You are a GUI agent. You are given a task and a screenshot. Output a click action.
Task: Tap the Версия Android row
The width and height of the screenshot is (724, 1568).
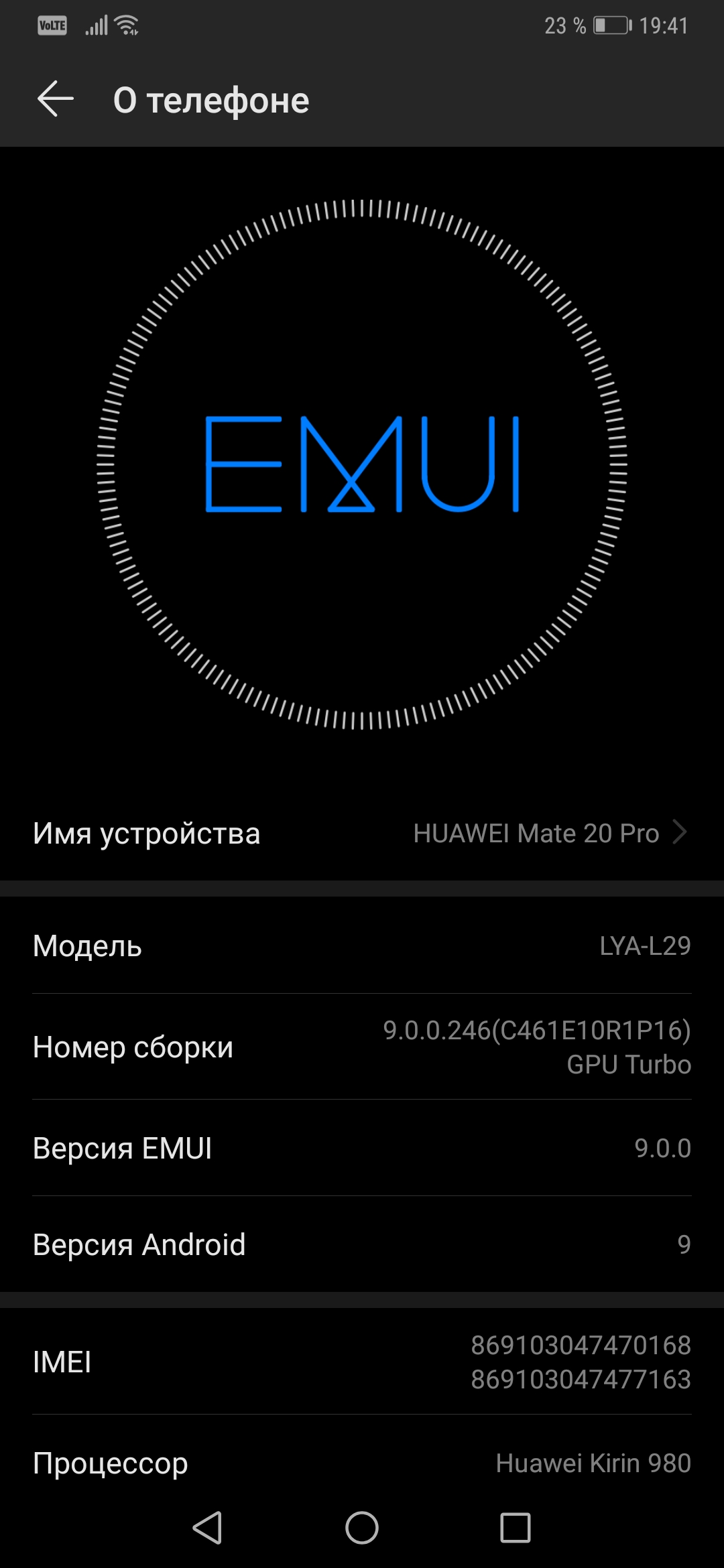(x=362, y=1244)
